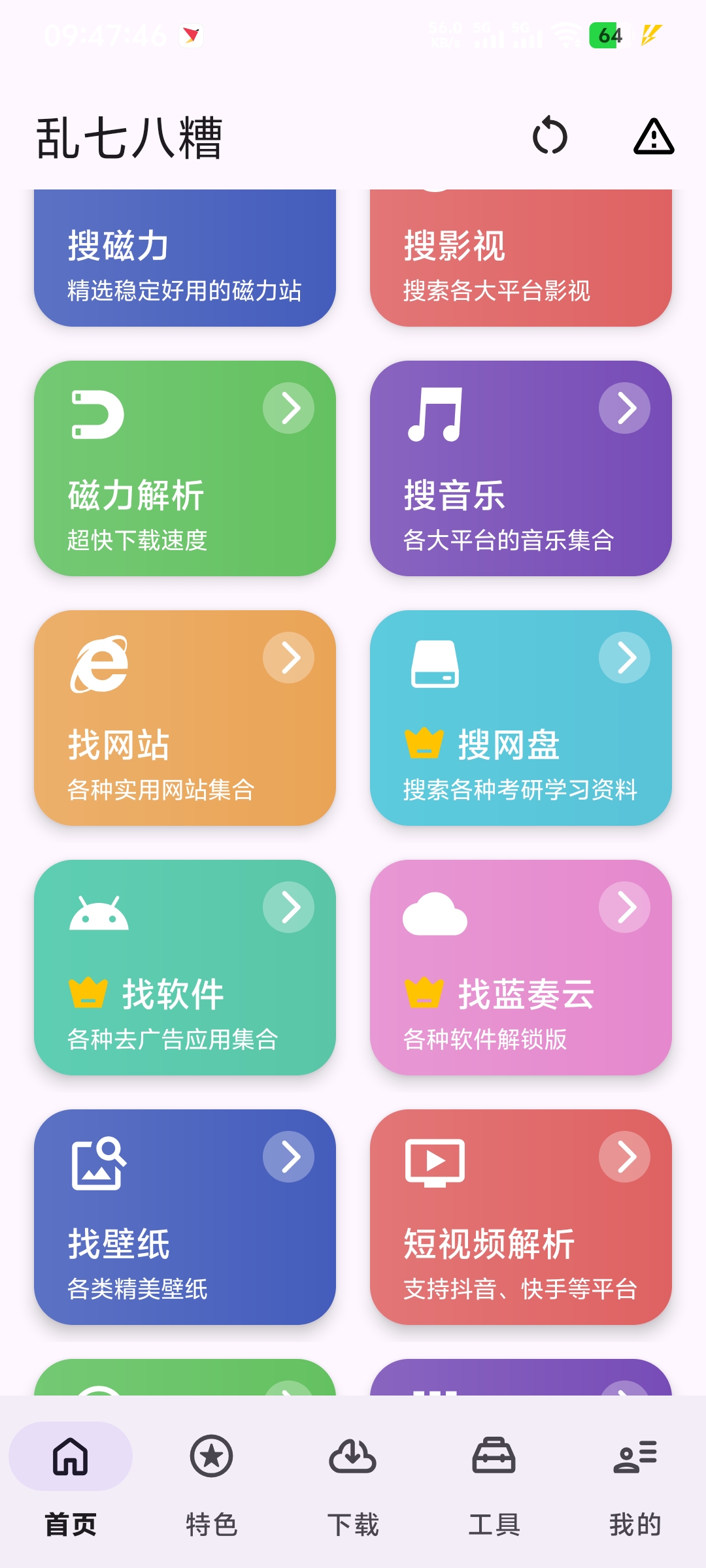This screenshot has width=706, height=1568.
Task: Select the 磁力解析 card
Action: pyautogui.click(x=185, y=468)
